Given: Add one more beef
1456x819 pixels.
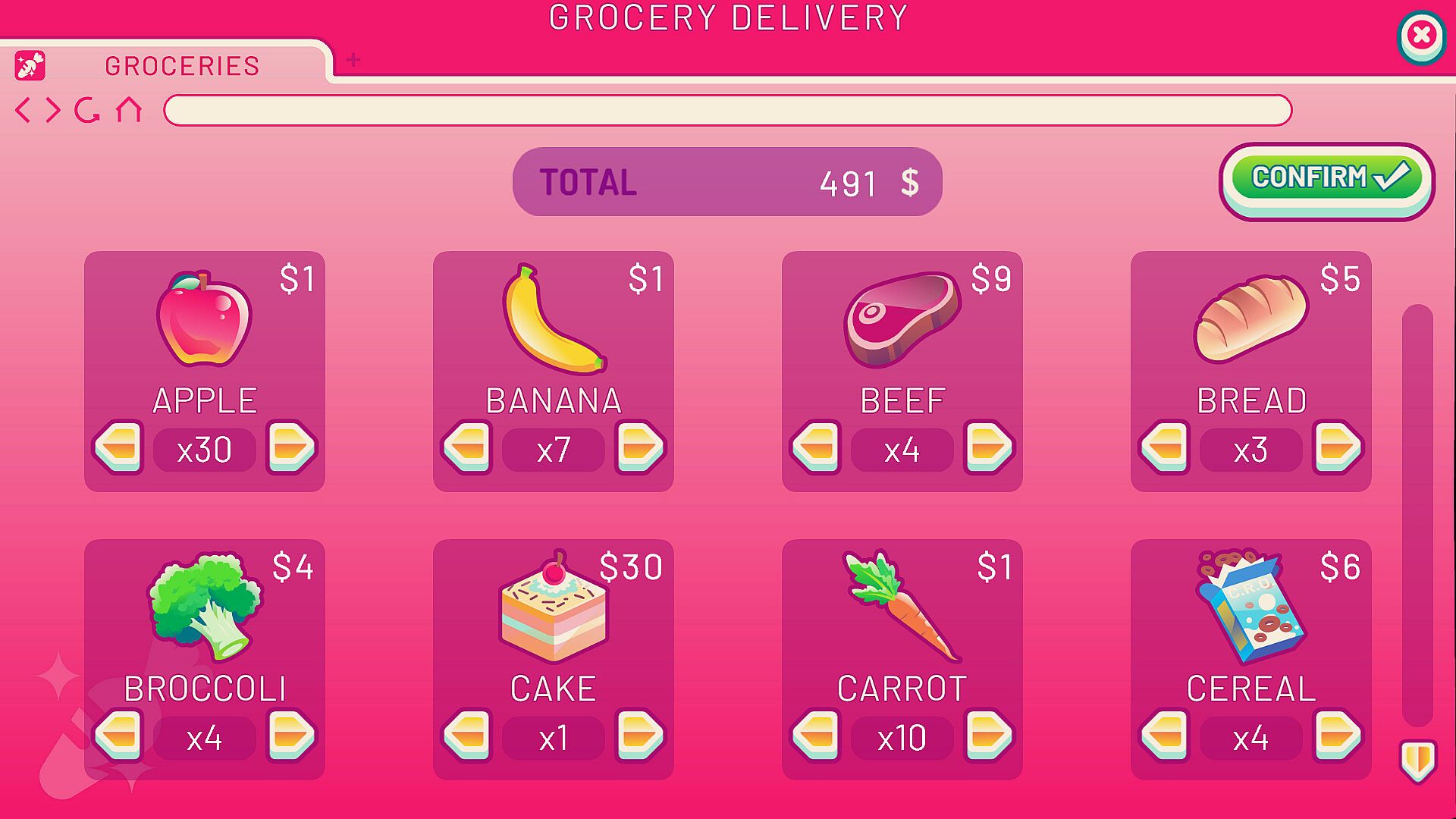Looking at the screenshot, I should coord(988,447).
